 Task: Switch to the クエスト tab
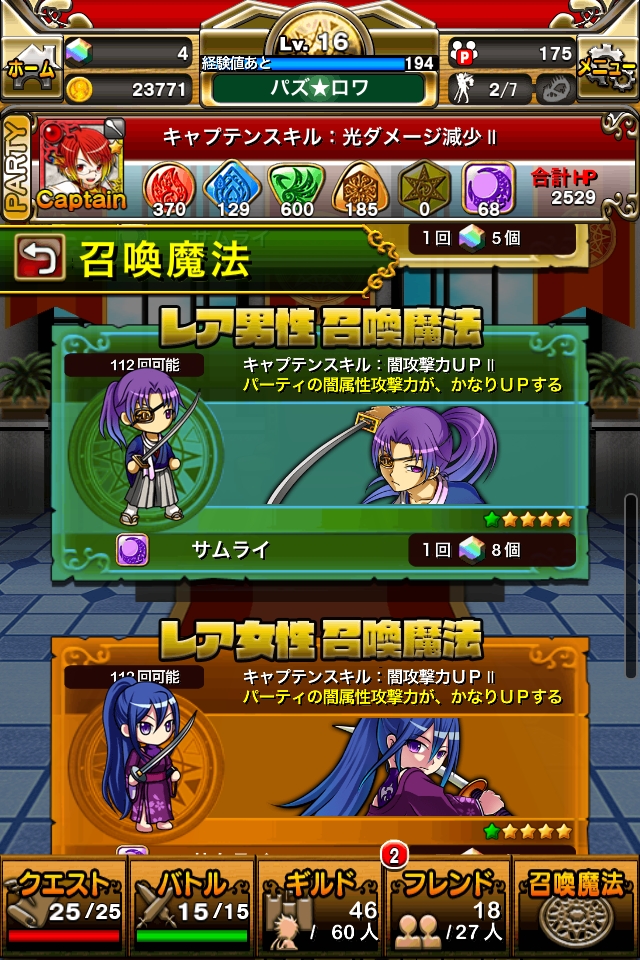(x=64, y=907)
